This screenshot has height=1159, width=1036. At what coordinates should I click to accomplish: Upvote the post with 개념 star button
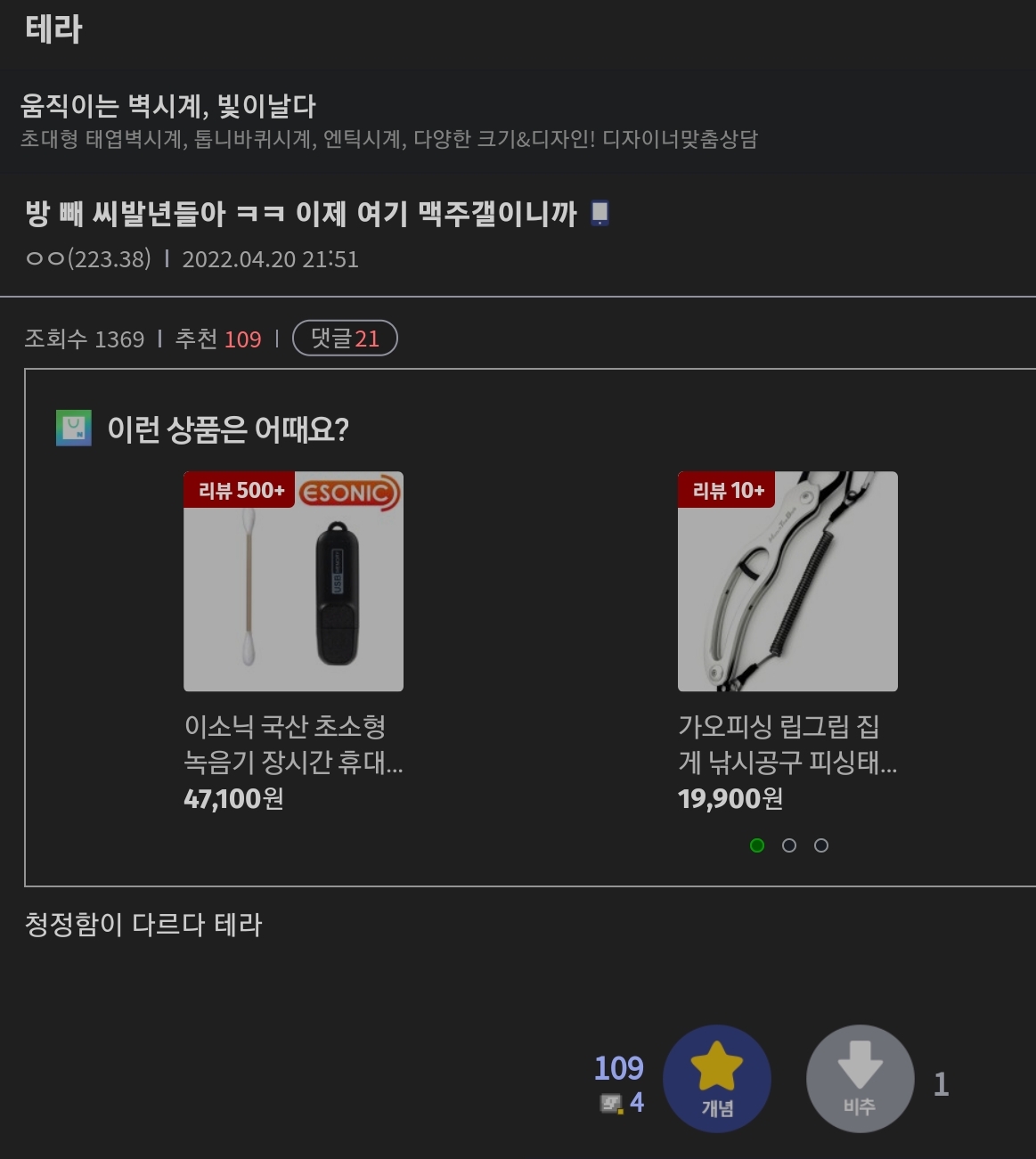[x=717, y=1079]
